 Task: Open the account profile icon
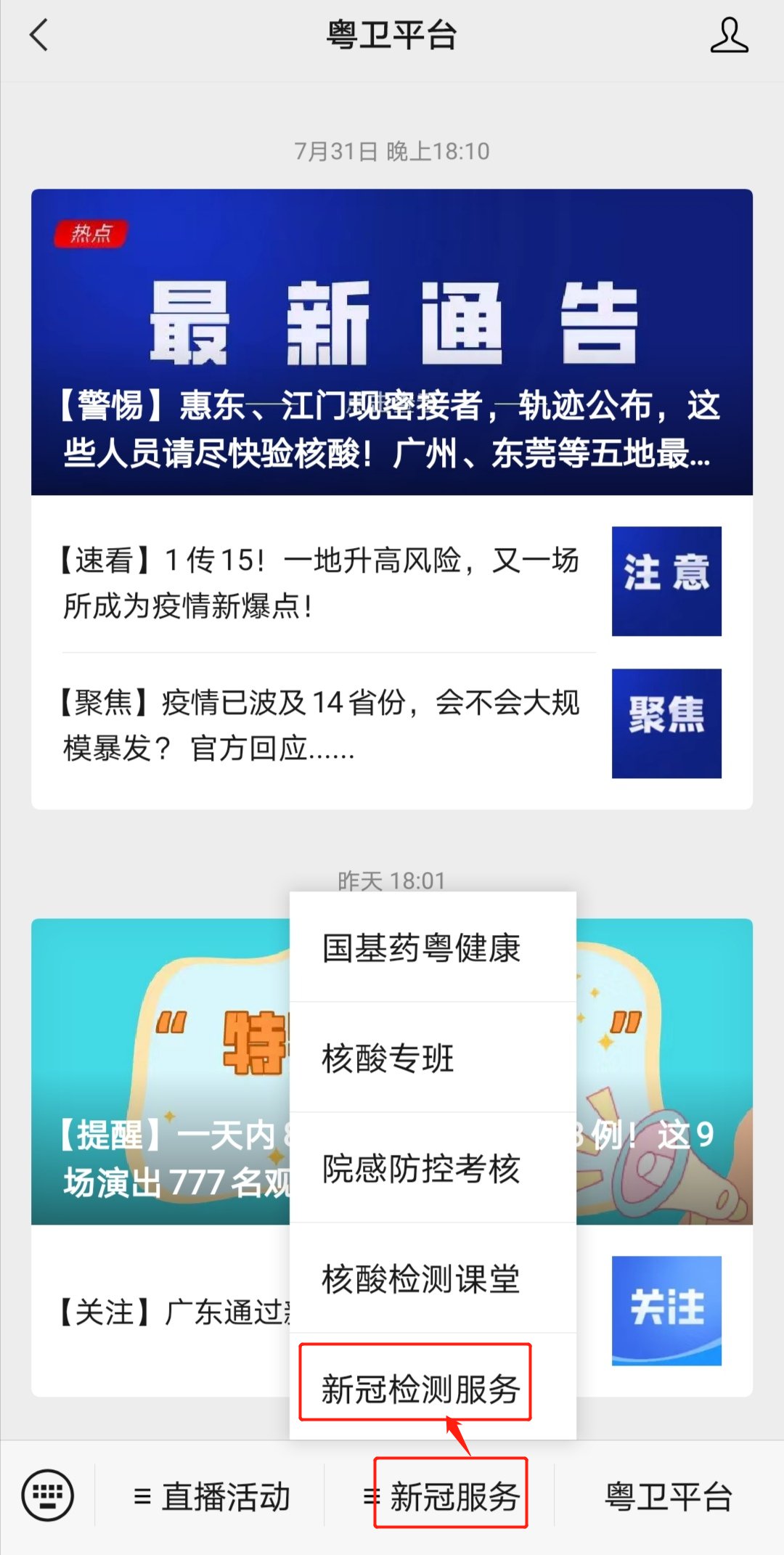click(x=729, y=36)
